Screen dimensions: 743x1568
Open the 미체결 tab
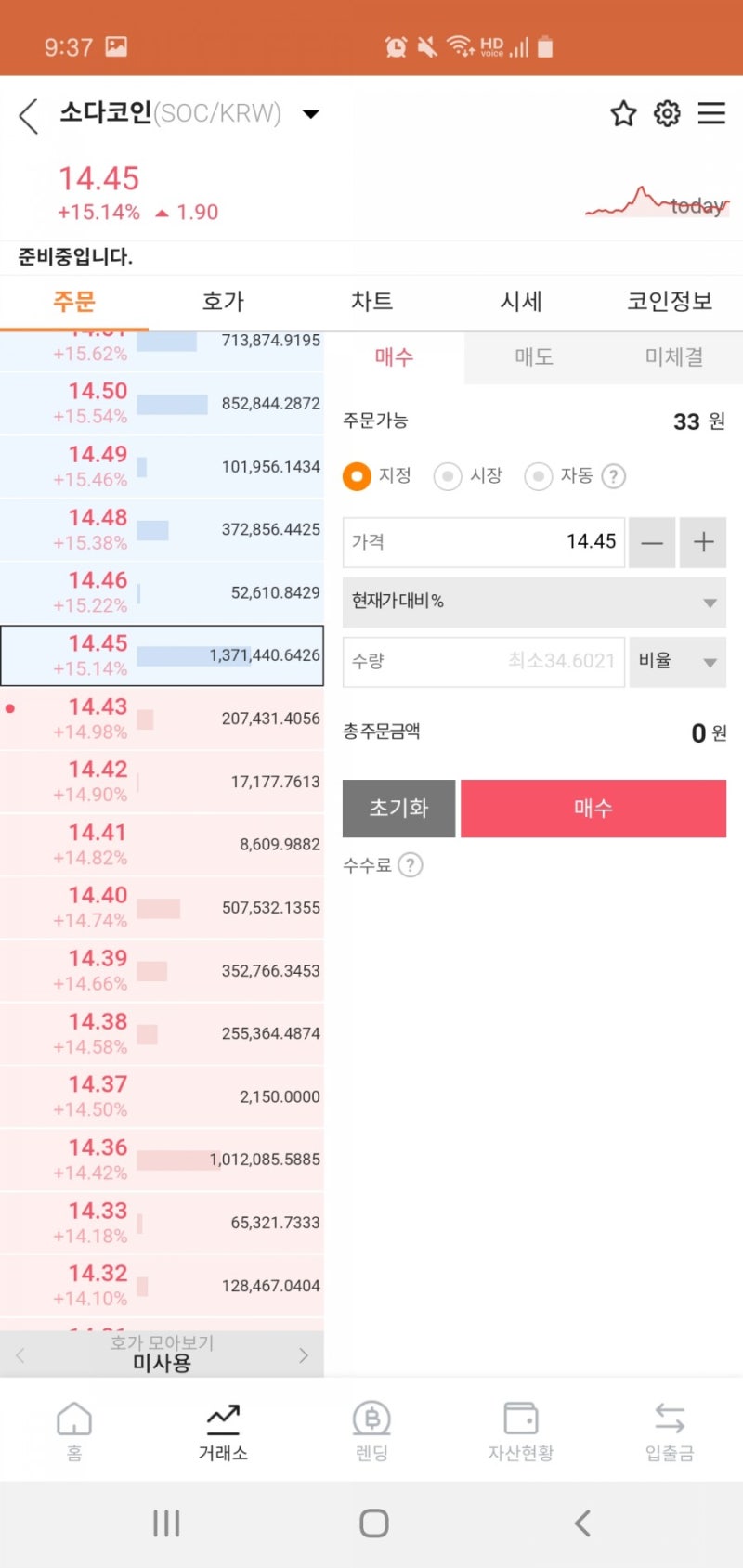673,357
